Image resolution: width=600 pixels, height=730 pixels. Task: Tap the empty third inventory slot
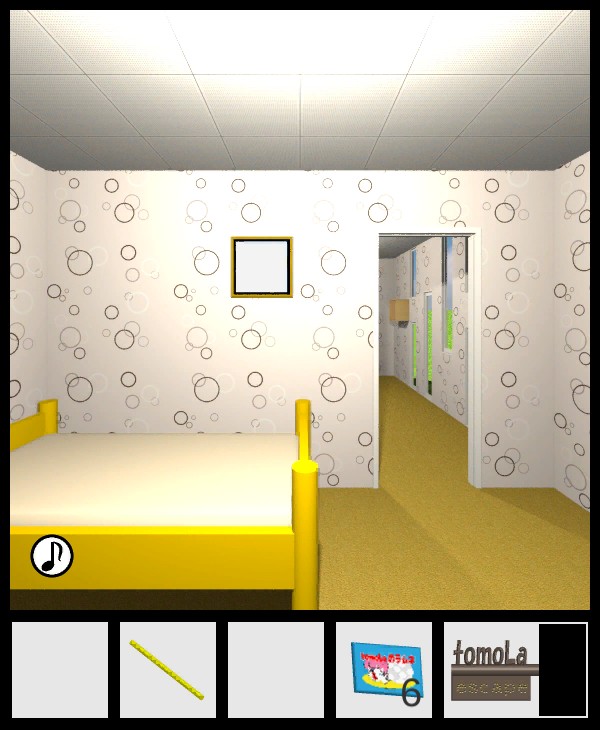pyautogui.click(x=275, y=670)
